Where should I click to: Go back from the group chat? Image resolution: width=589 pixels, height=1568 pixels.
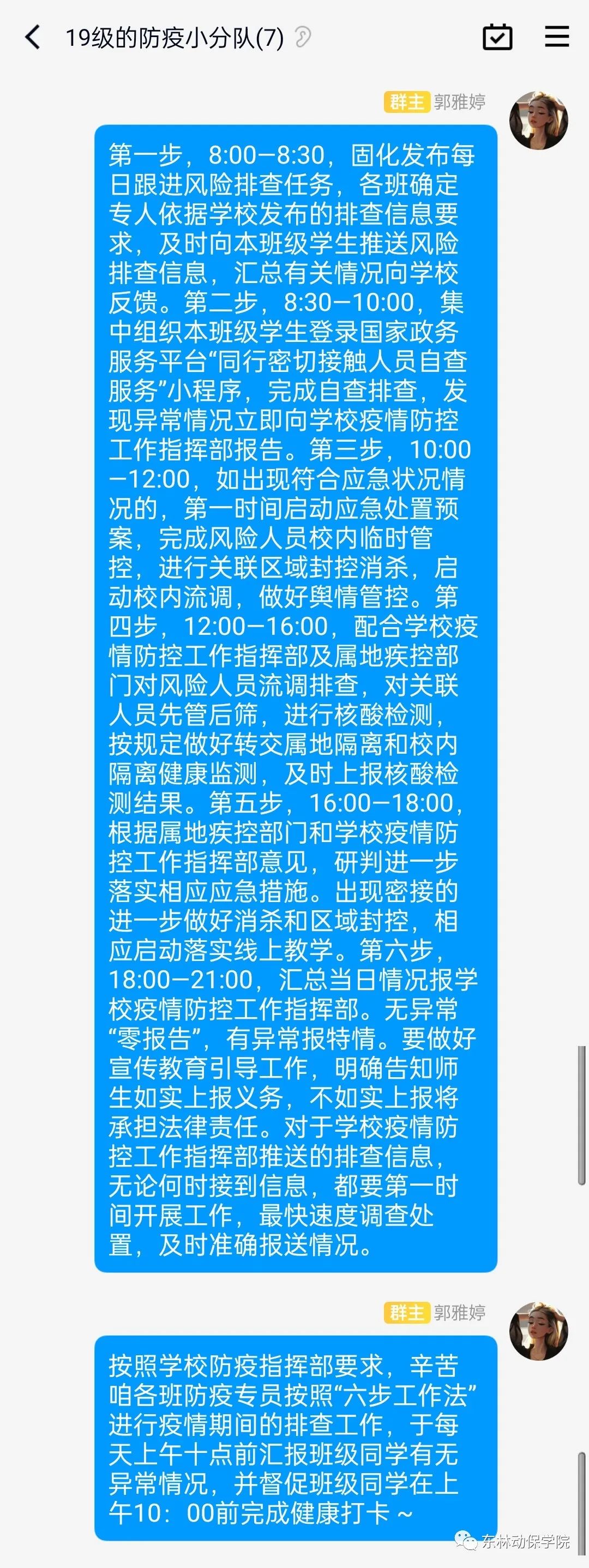(33, 37)
